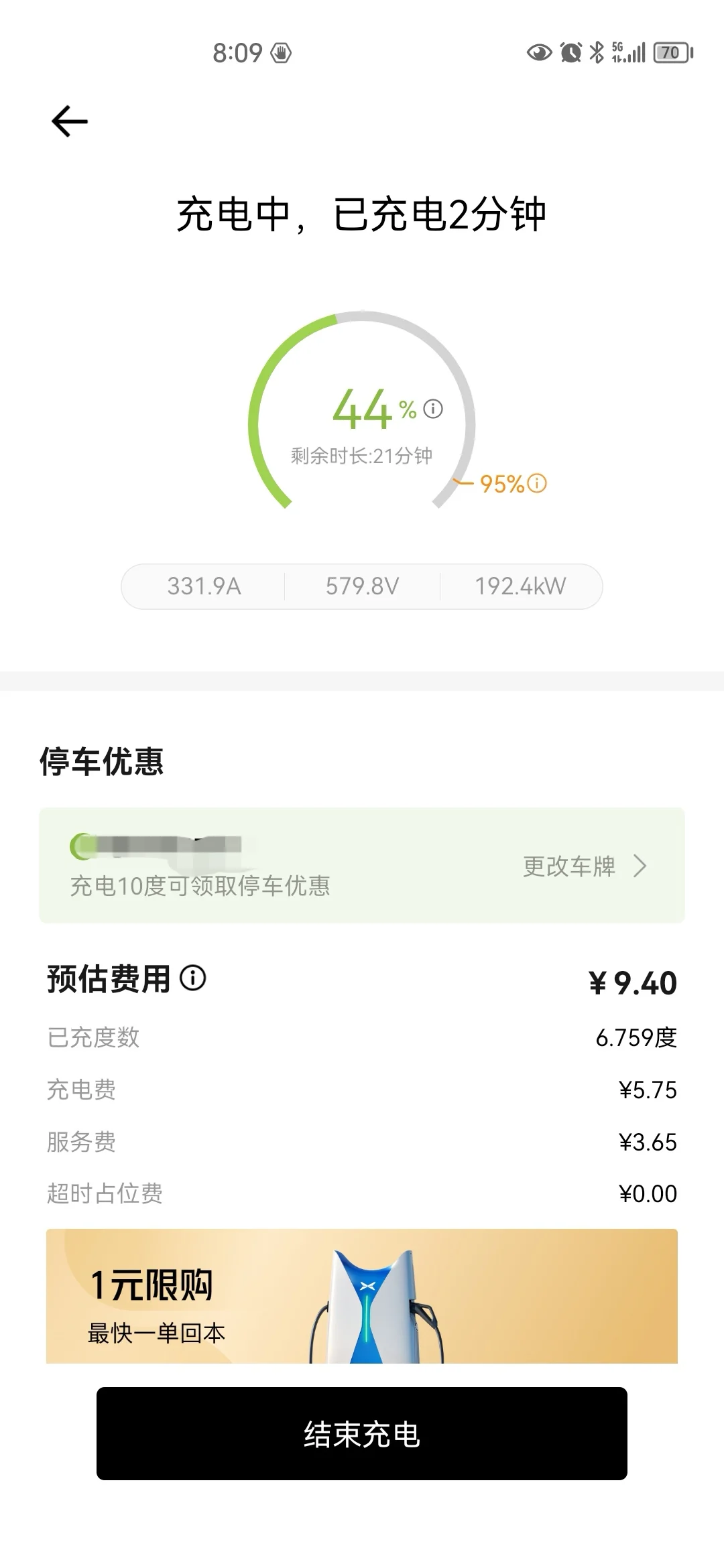Stop charging with 结束充电 button
The height and width of the screenshot is (1568, 724).
coord(362,1433)
